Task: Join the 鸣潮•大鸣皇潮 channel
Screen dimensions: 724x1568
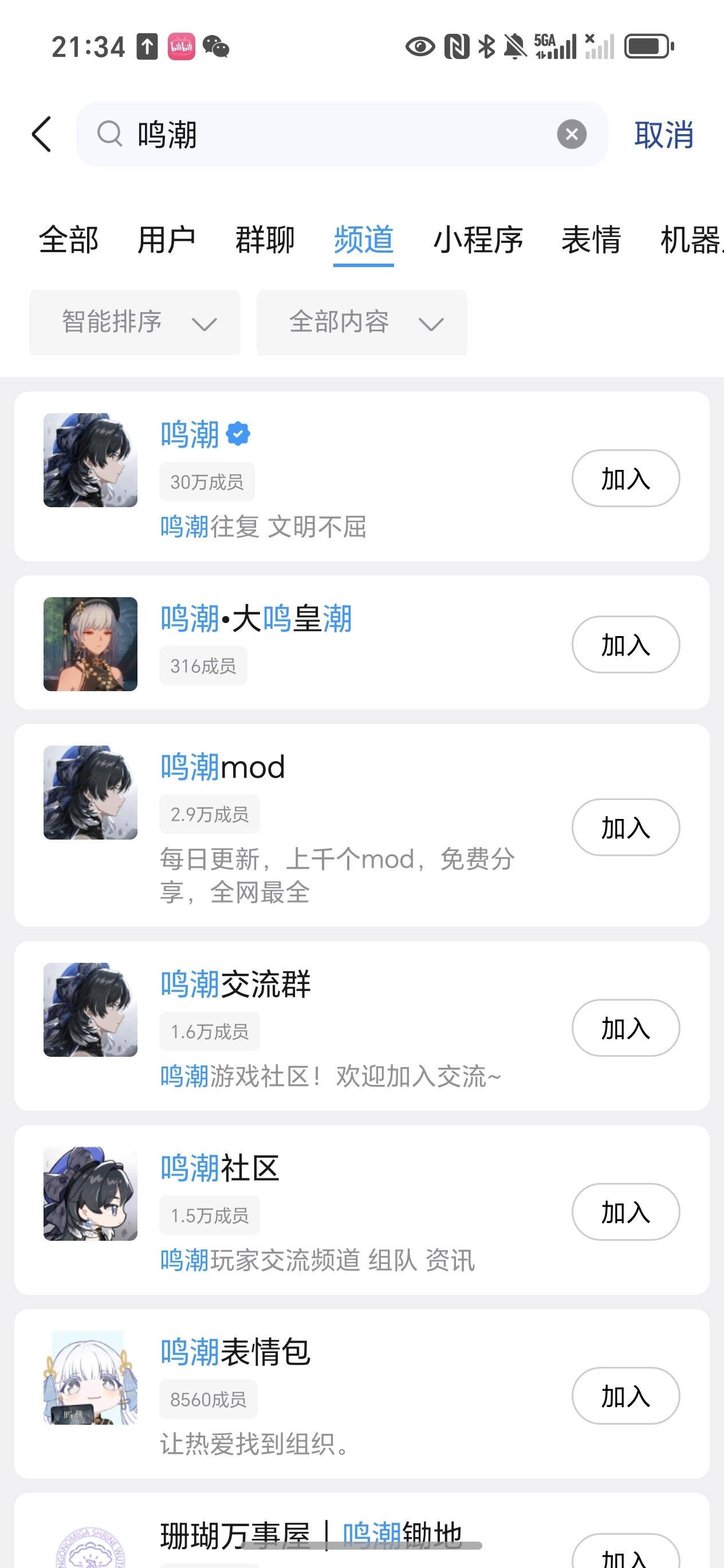Action: (625, 645)
